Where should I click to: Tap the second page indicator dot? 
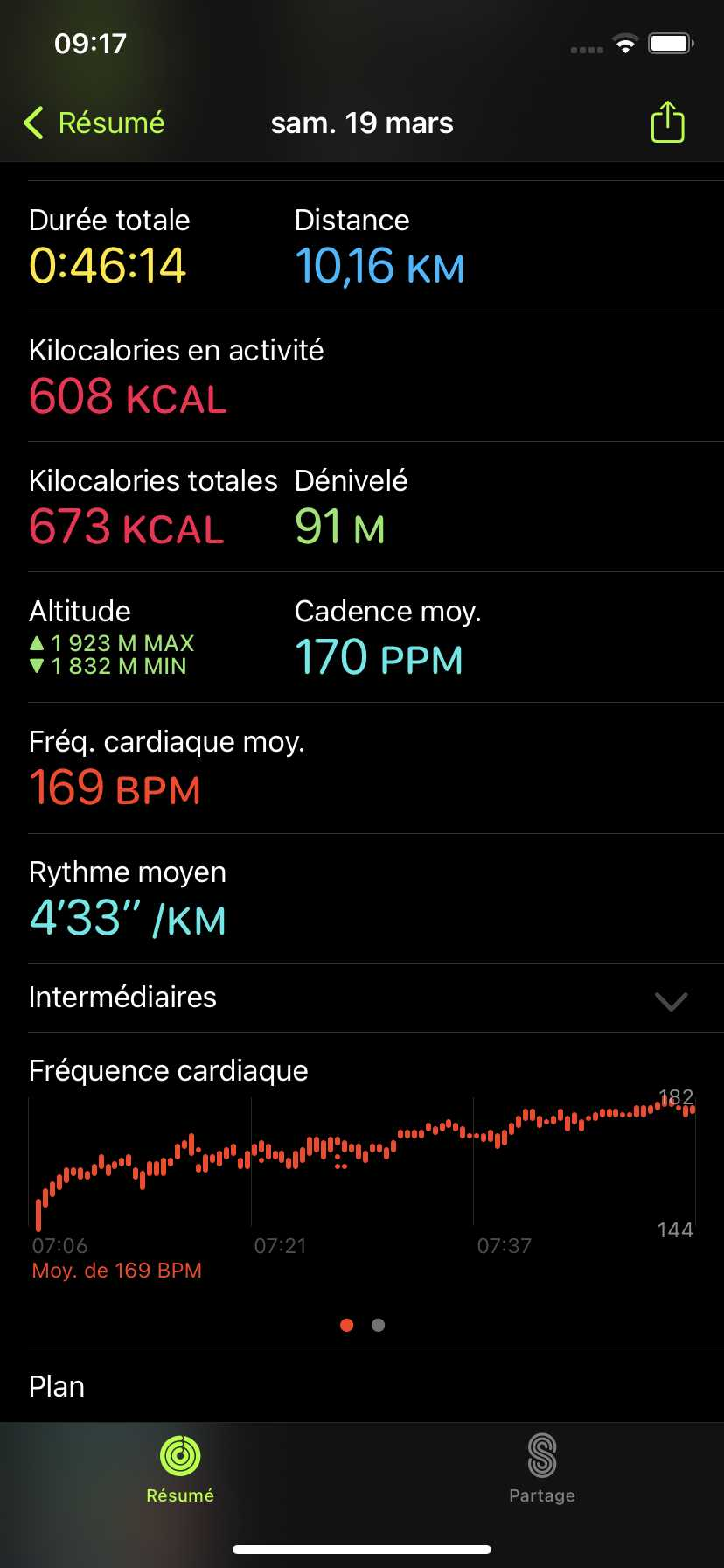pyautogui.click(x=378, y=1325)
